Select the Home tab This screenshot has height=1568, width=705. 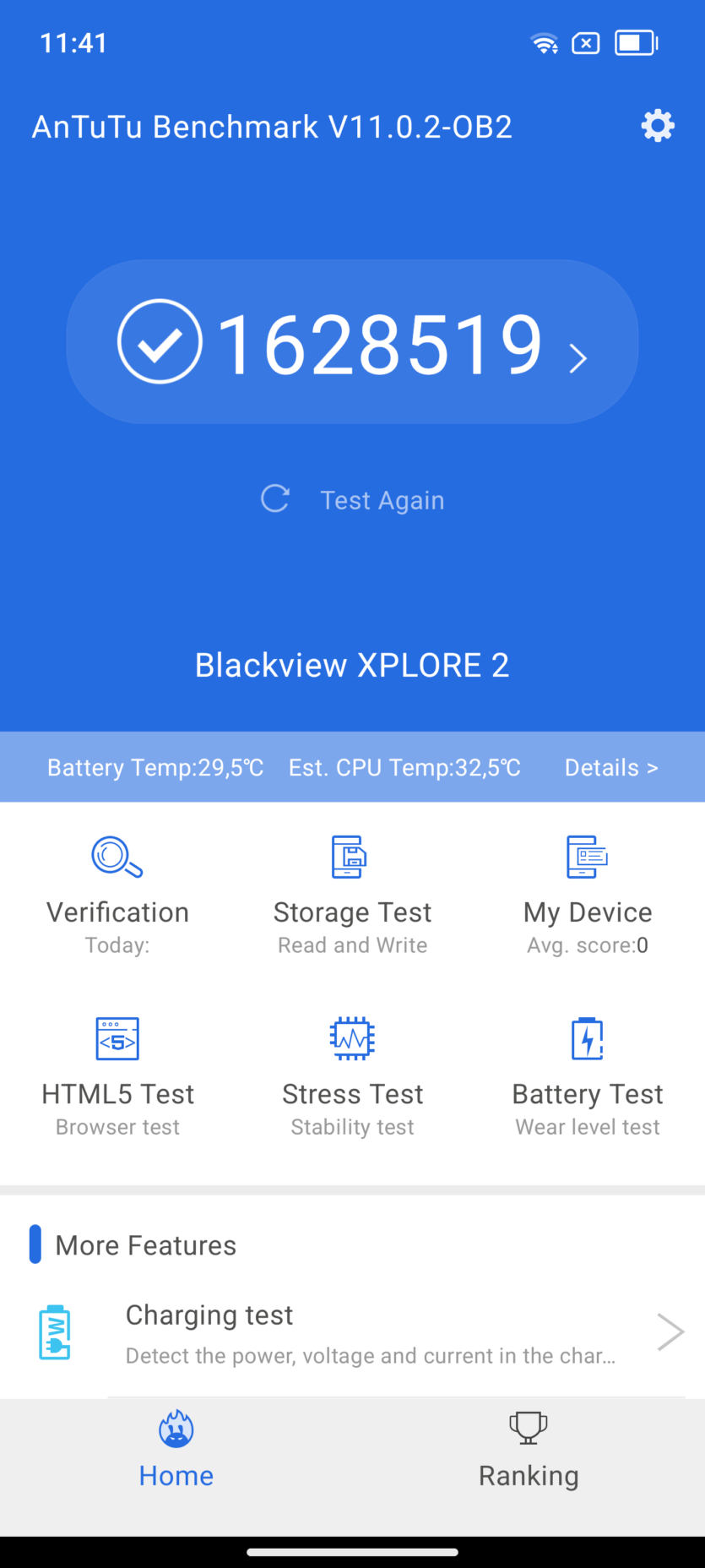click(176, 1450)
